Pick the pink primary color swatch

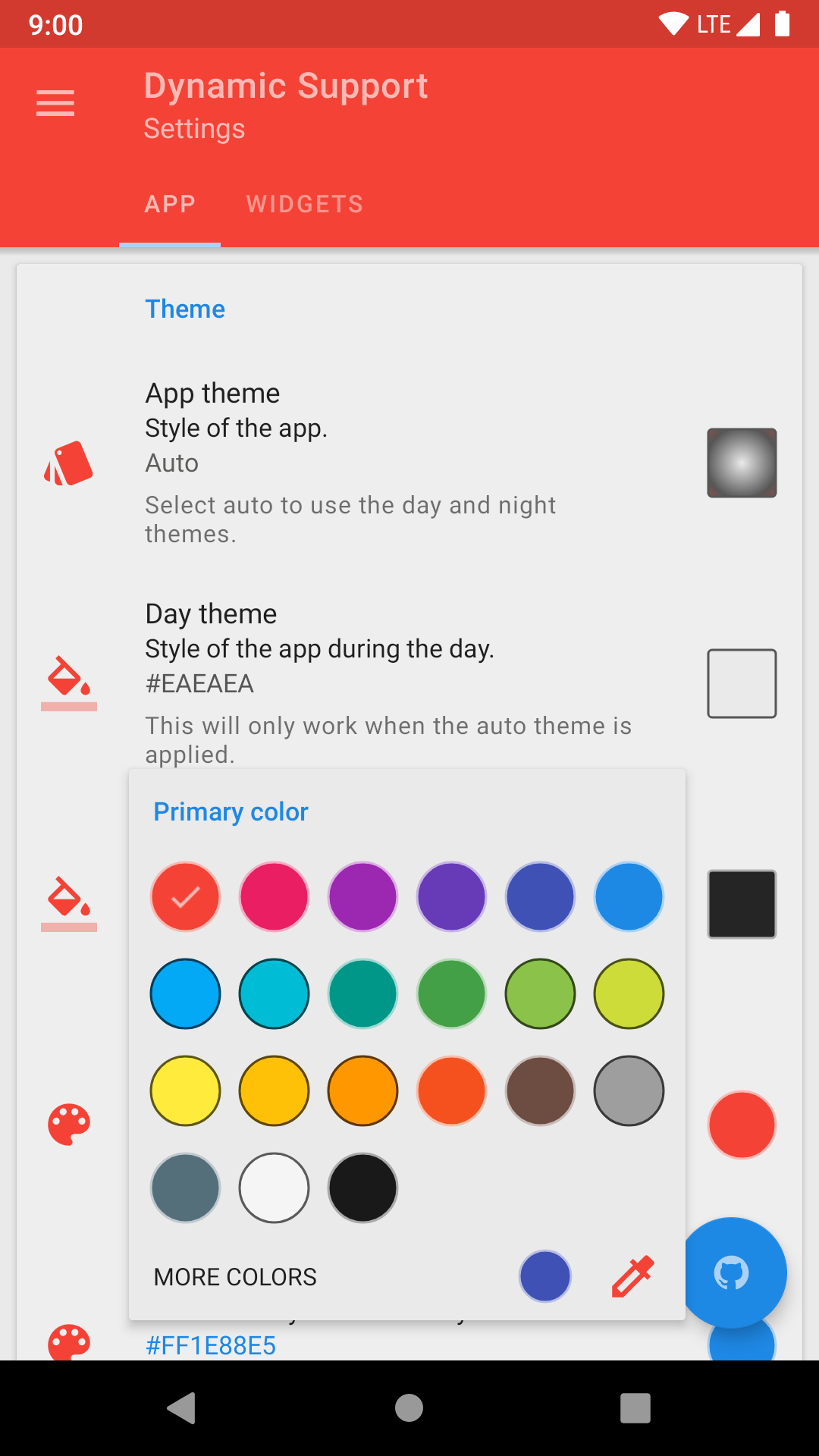[274, 896]
